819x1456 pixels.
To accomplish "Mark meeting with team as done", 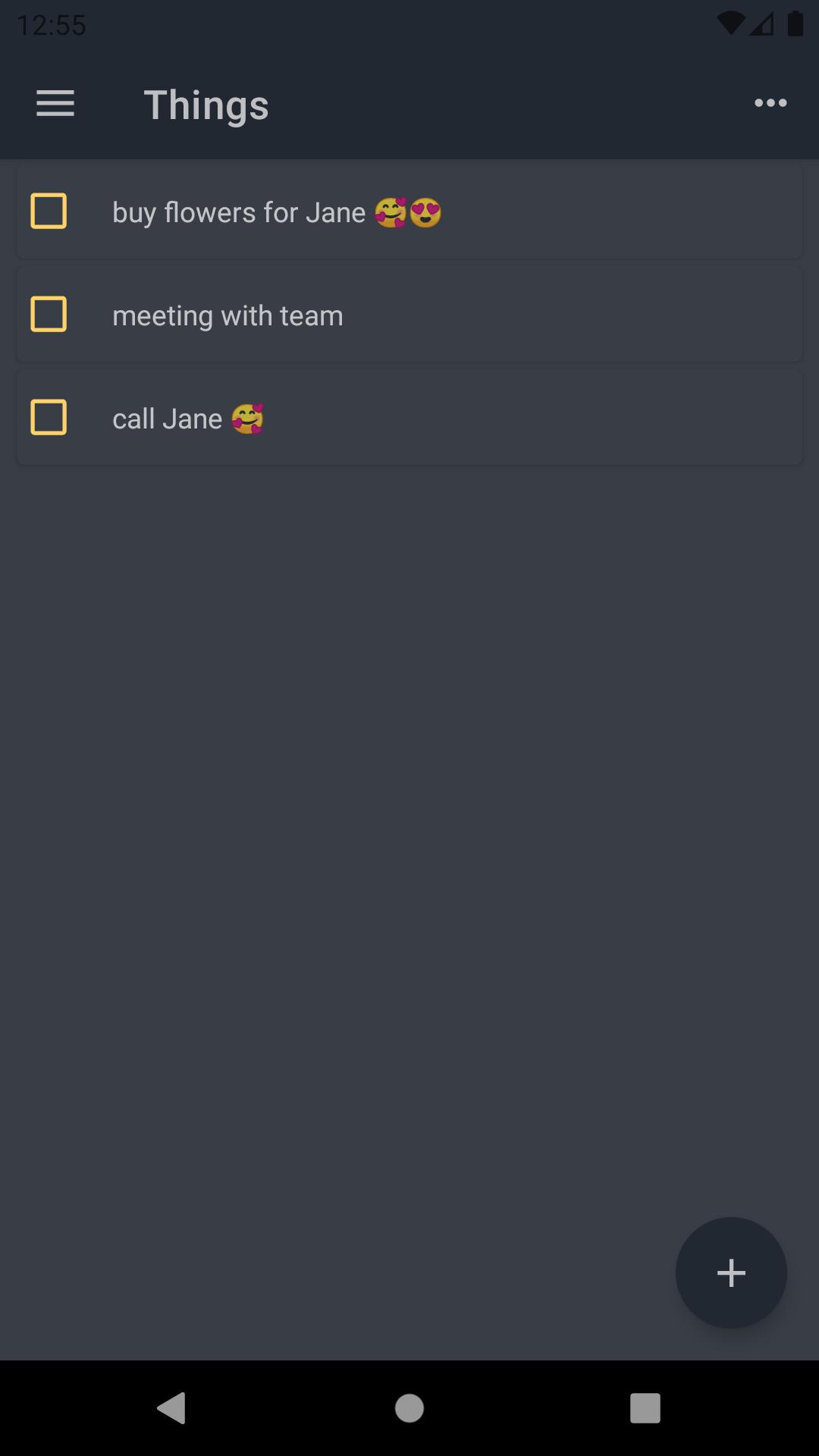I will 49,314.
